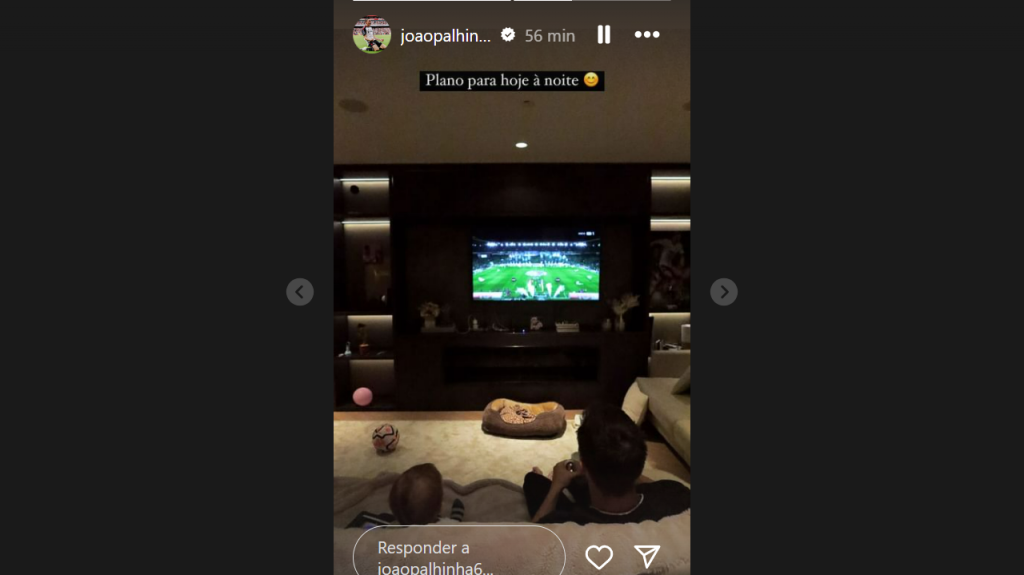Skip to the next story
This screenshot has height=575, width=1024.
(724, 292)
